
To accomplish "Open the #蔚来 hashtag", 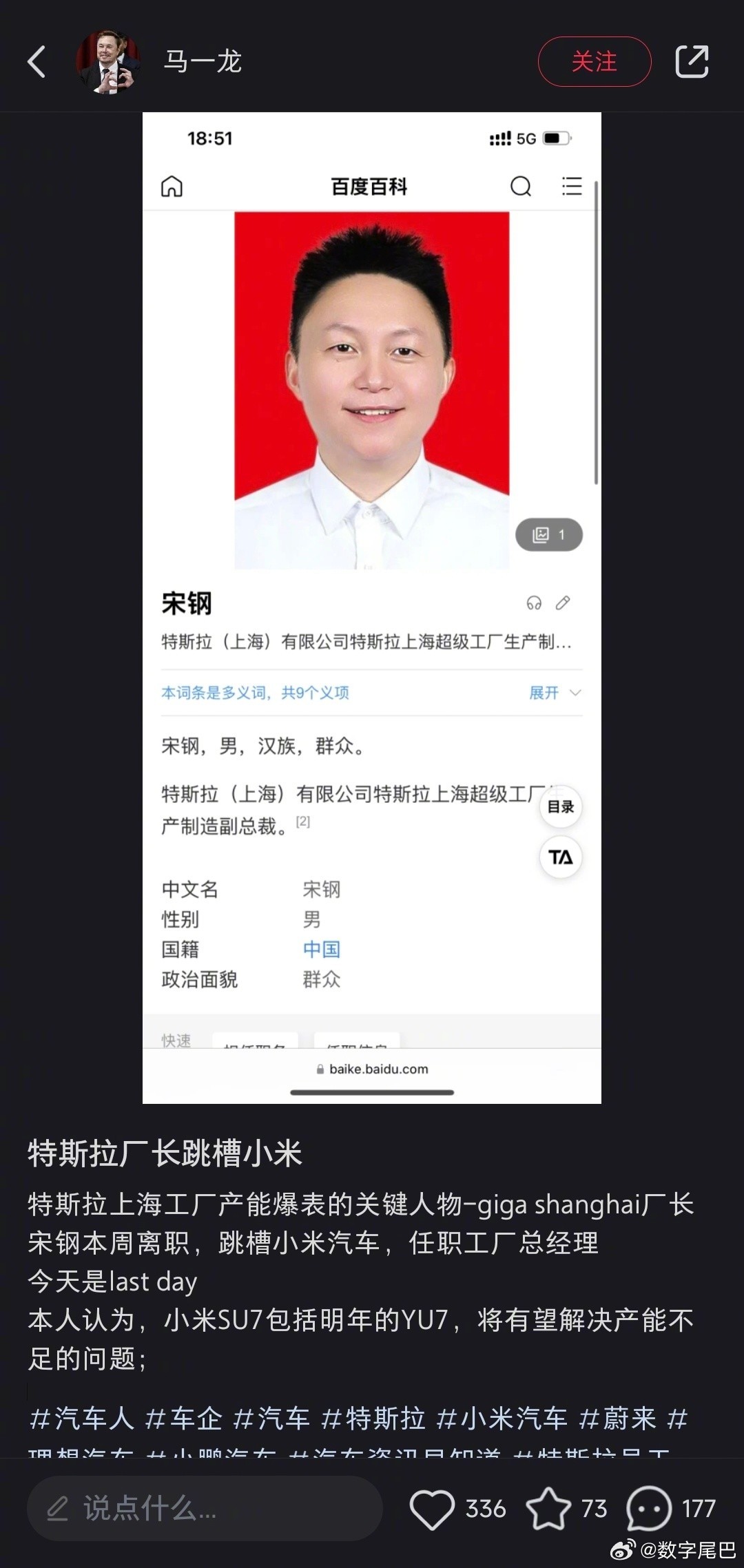I will tap(617, 1419).
